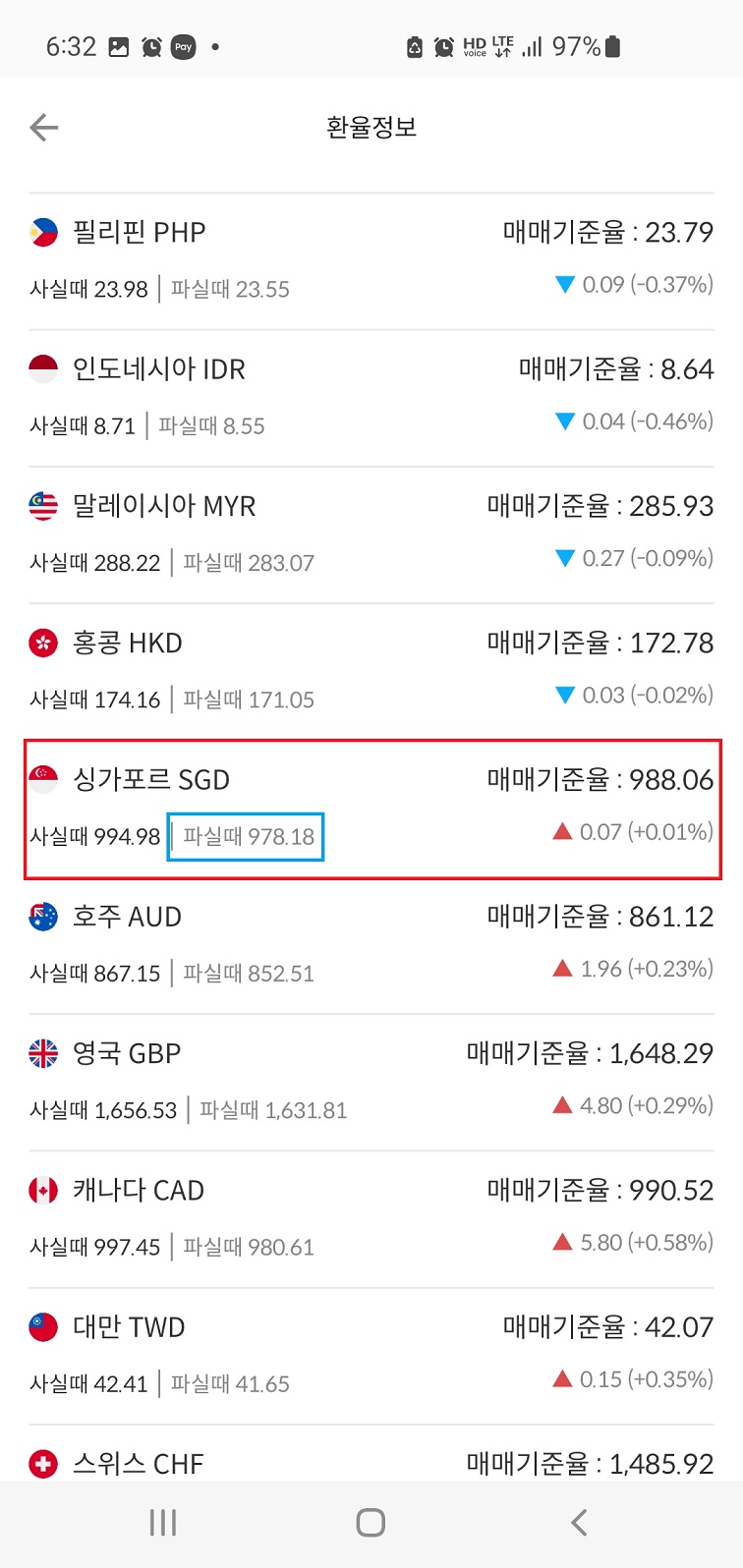Open the 싱가포르 SGD exchange rate row

(x=371, y=808)
